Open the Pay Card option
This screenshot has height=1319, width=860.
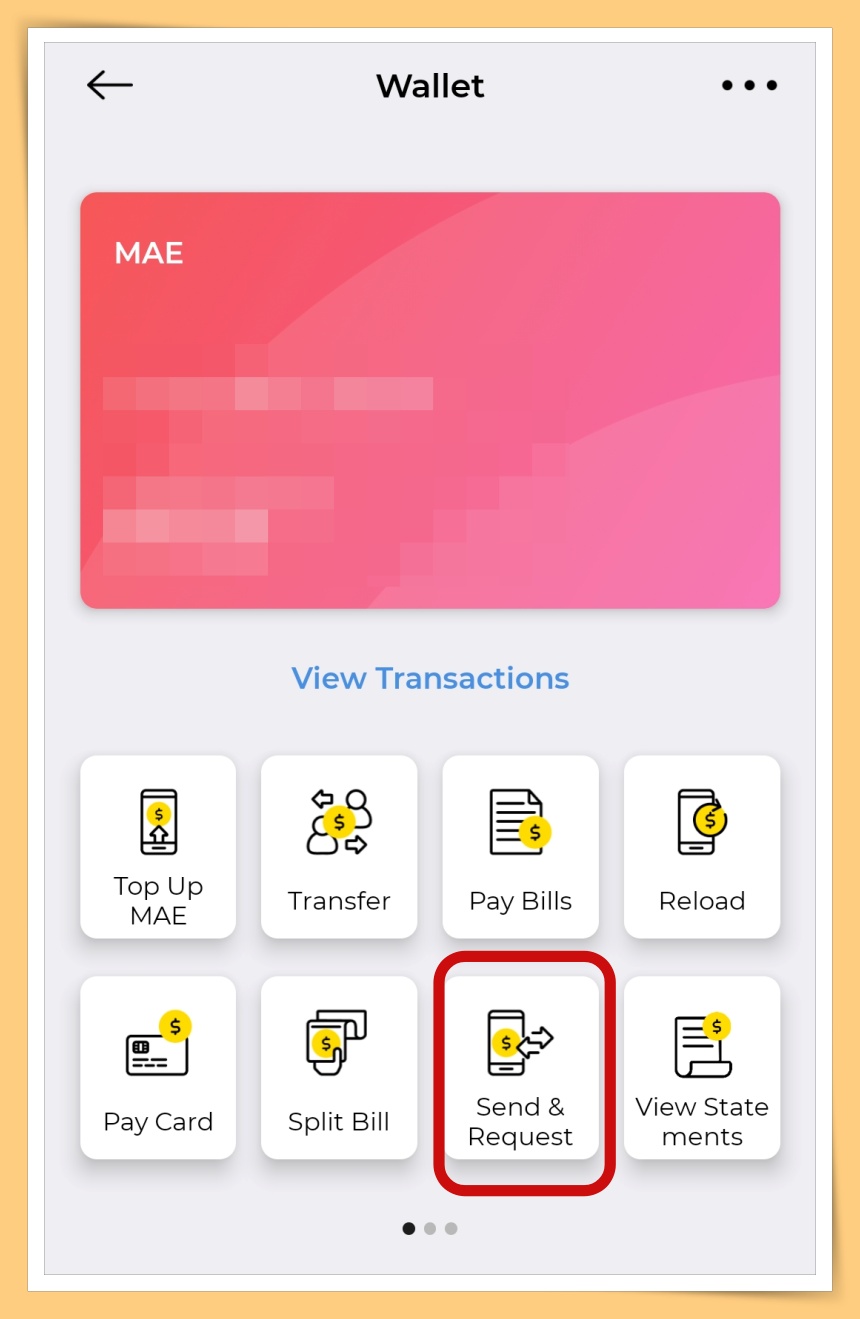pyautogui.click(x=158, y=1068)
